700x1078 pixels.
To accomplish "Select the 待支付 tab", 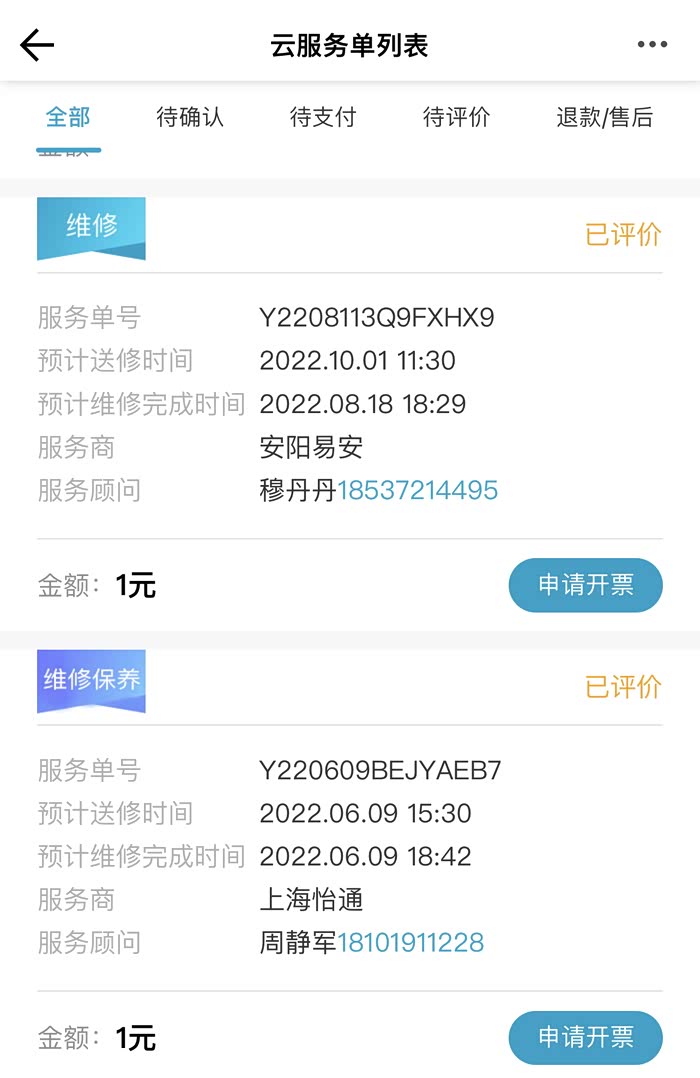I will coord(323,118).
